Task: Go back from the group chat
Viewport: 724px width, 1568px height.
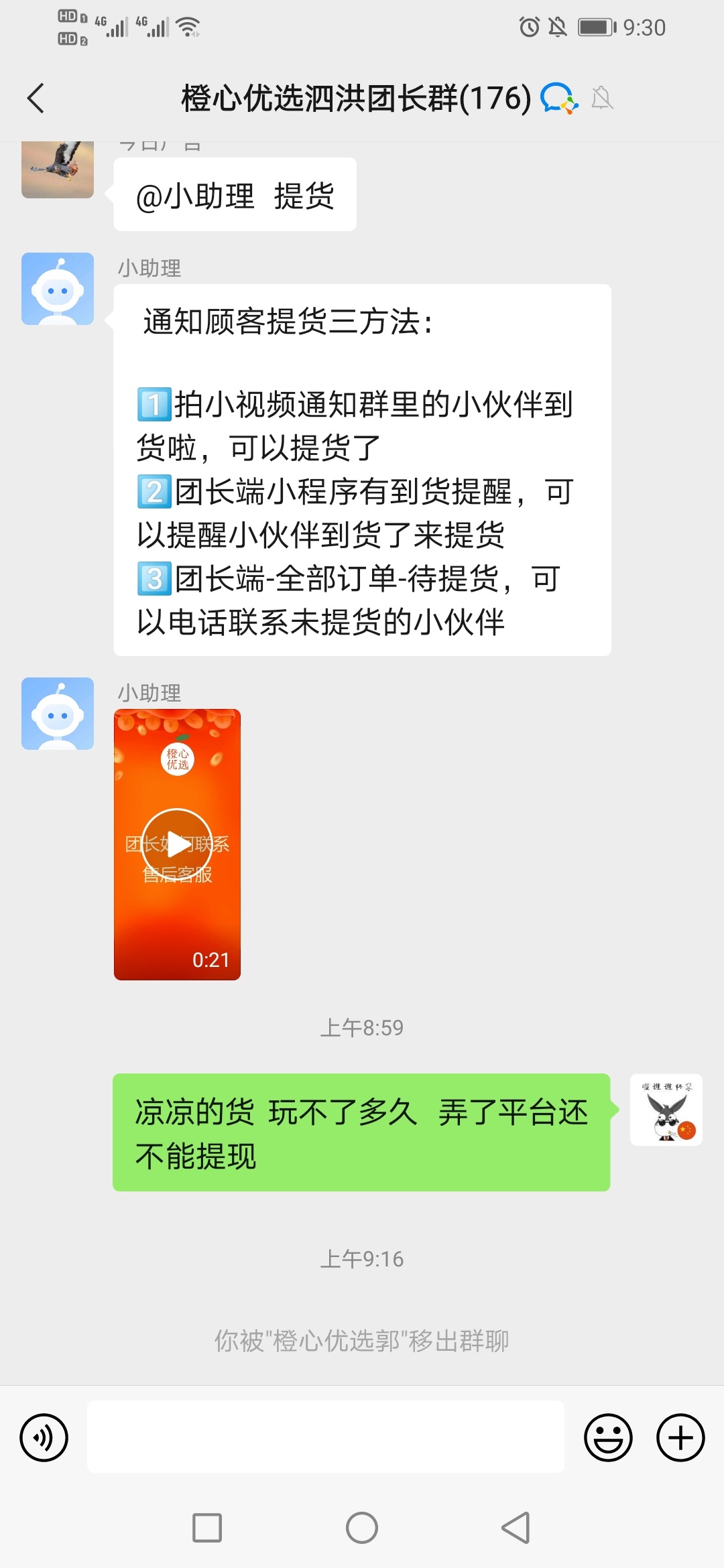Action: pyautogui.click(x=36, y=99)
